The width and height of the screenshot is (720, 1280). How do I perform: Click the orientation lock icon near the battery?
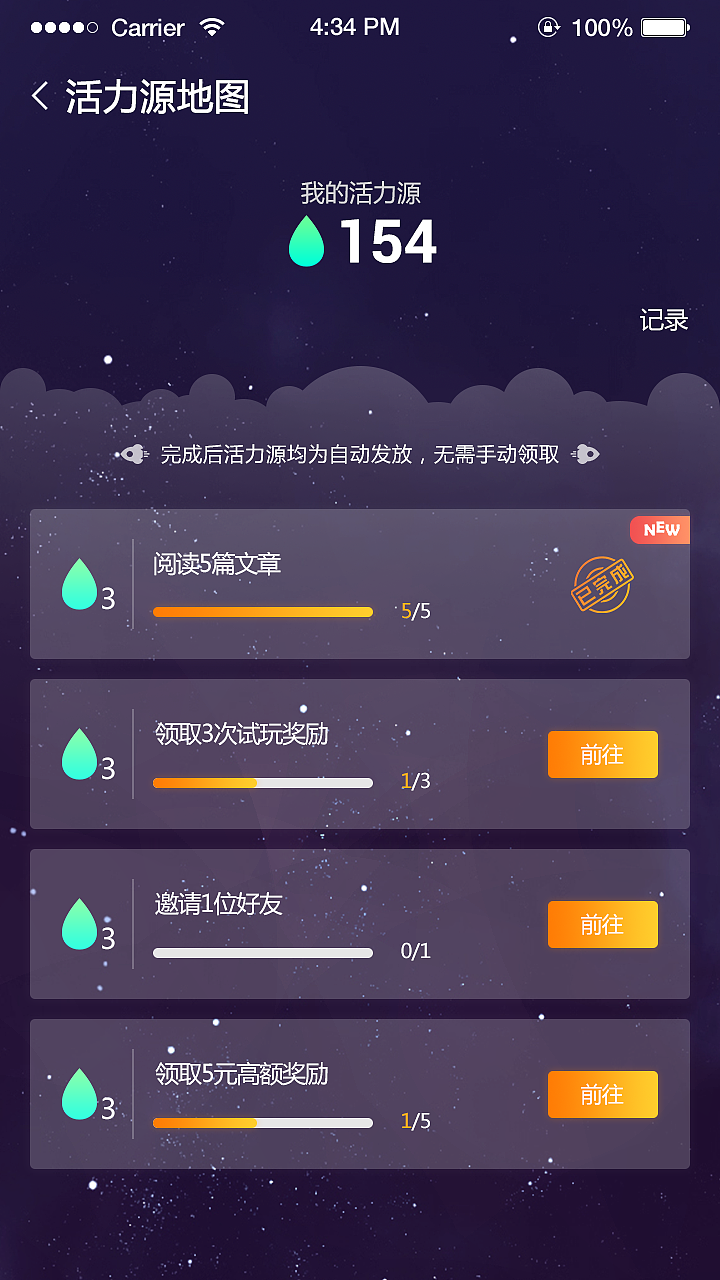point(548,27)
